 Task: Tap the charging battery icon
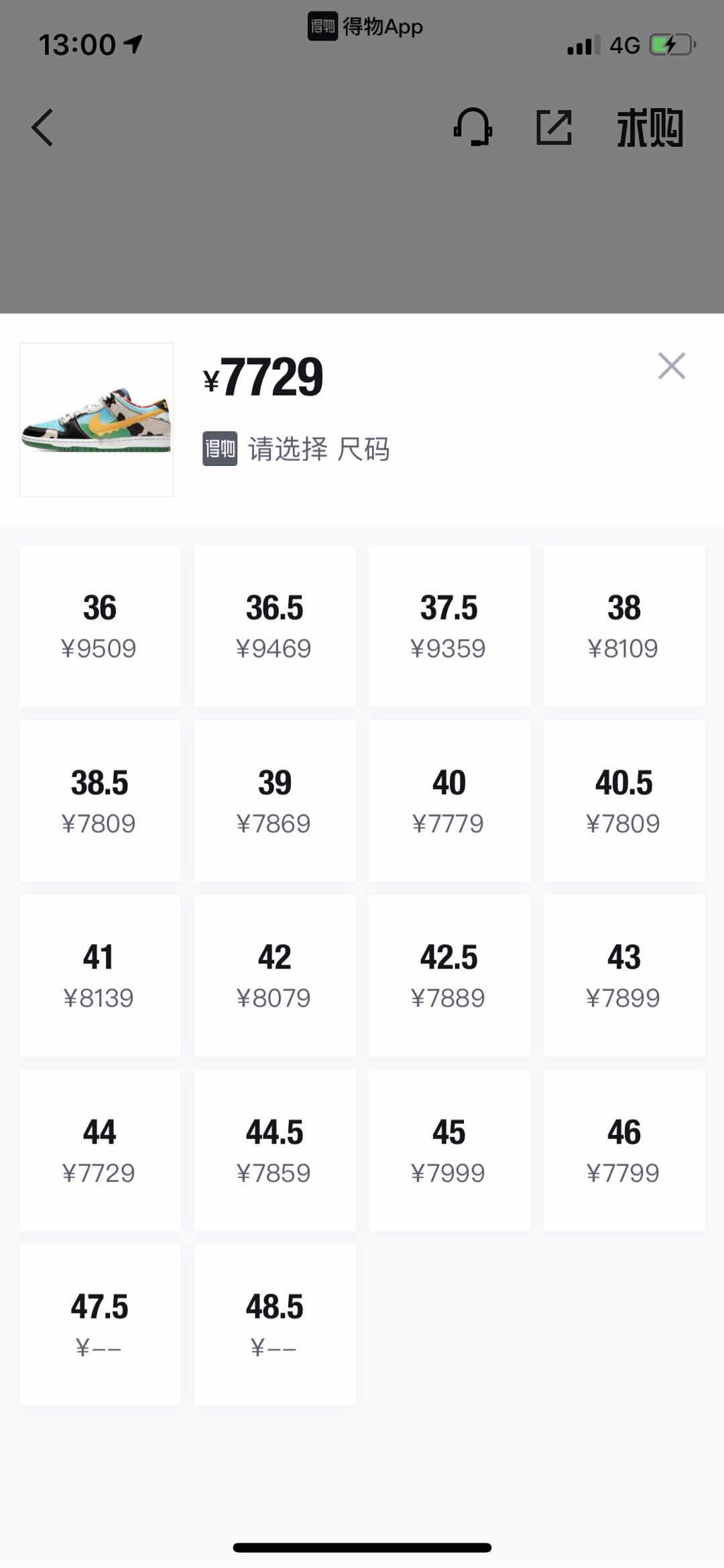click(670, 45)
